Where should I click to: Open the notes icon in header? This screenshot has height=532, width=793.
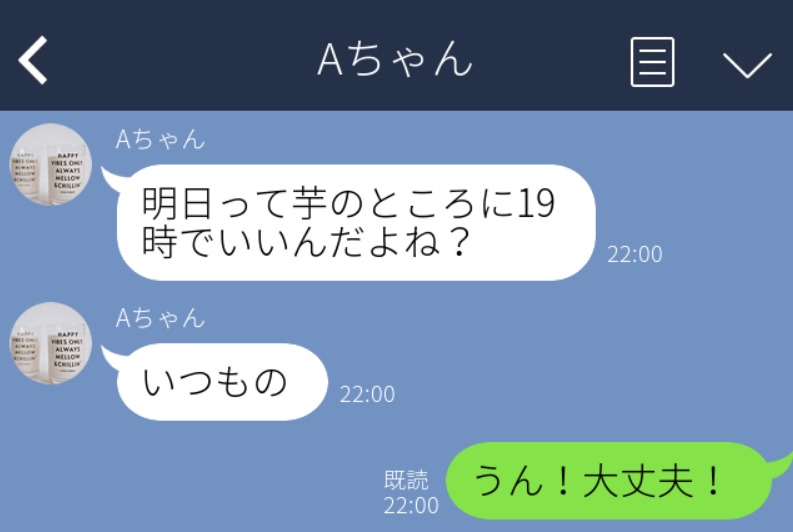[x=652, y=62]
